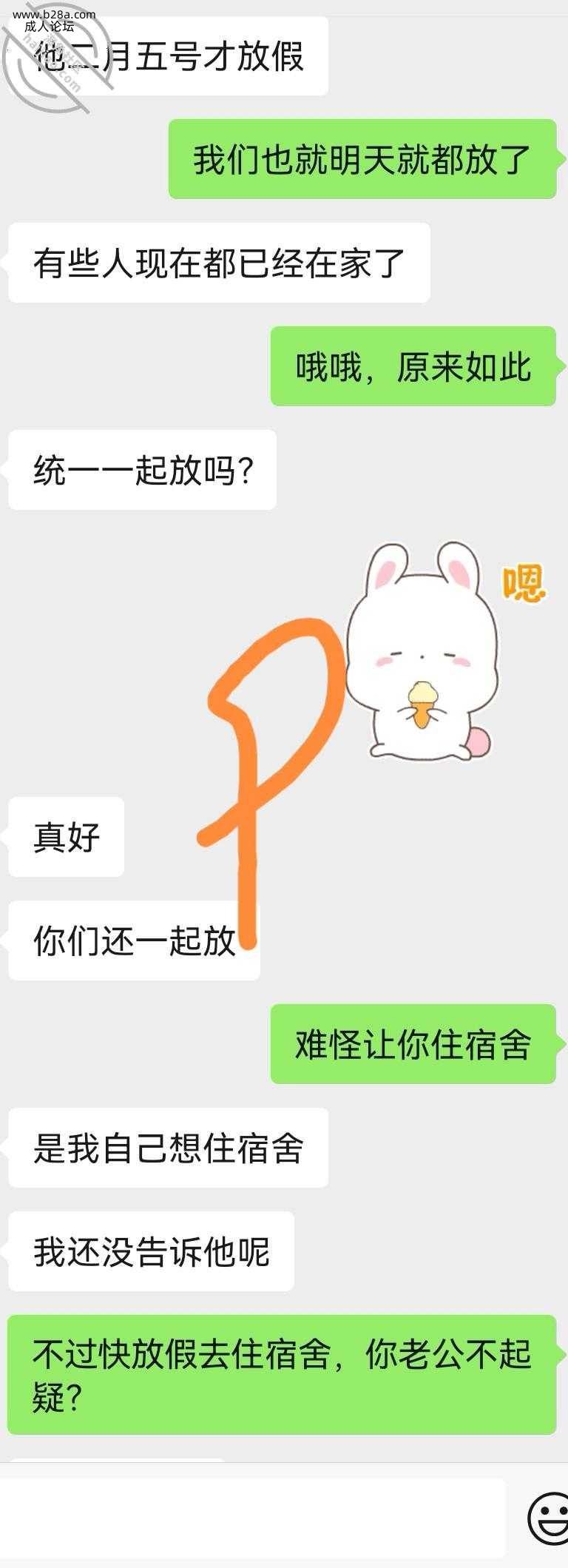Open the emoji picker
The width and height of the screenshot is (568, 1568).
point(547,1518)
